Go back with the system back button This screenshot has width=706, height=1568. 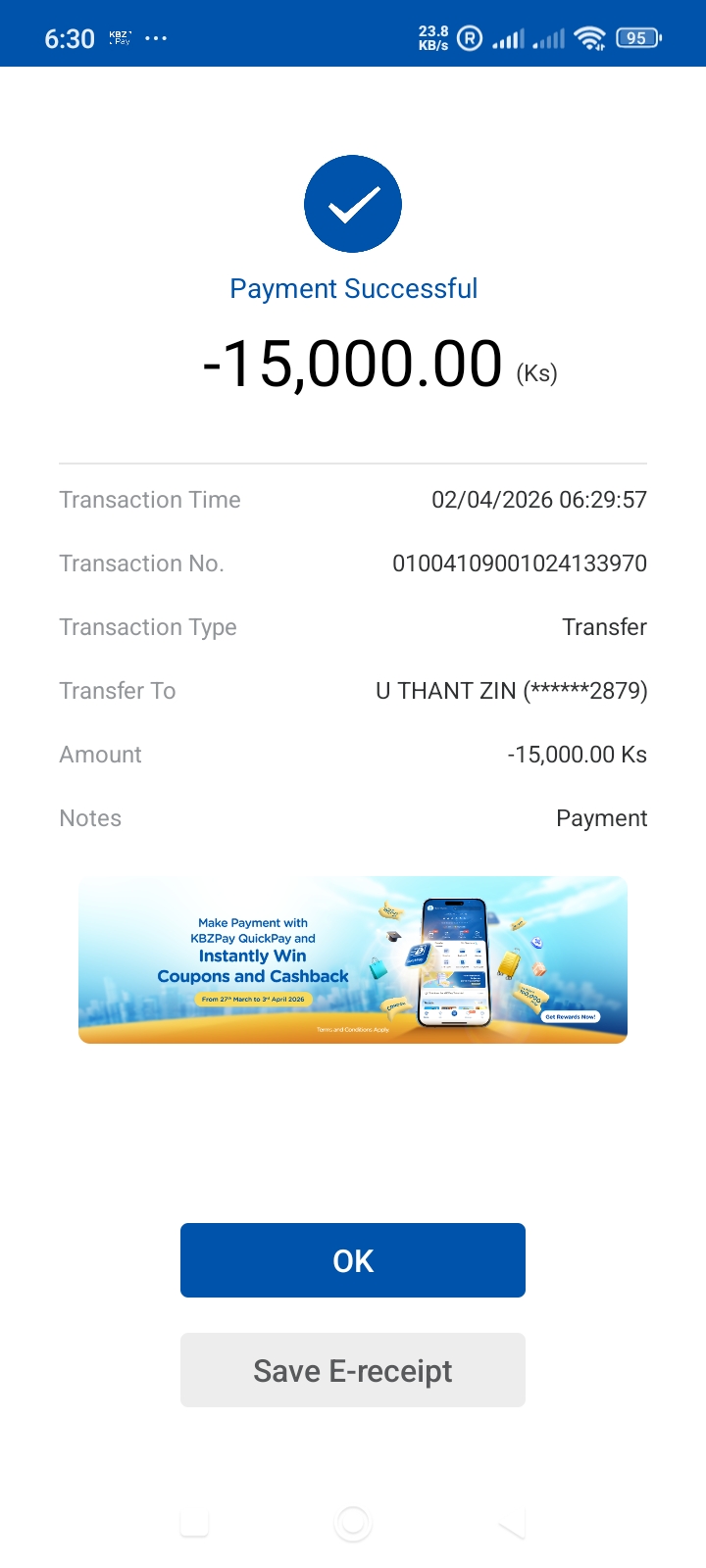511,1524
